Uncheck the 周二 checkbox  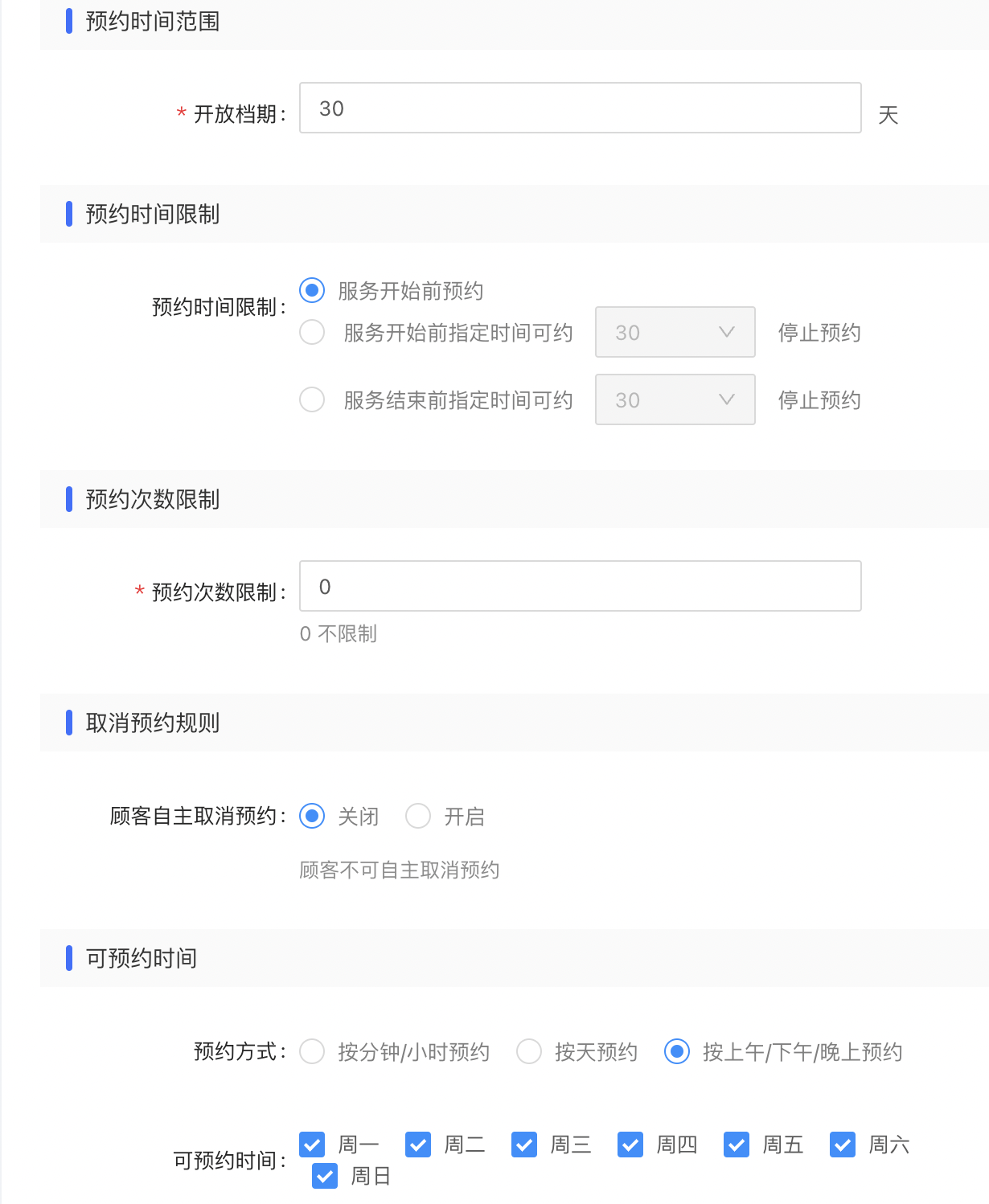418,1144
